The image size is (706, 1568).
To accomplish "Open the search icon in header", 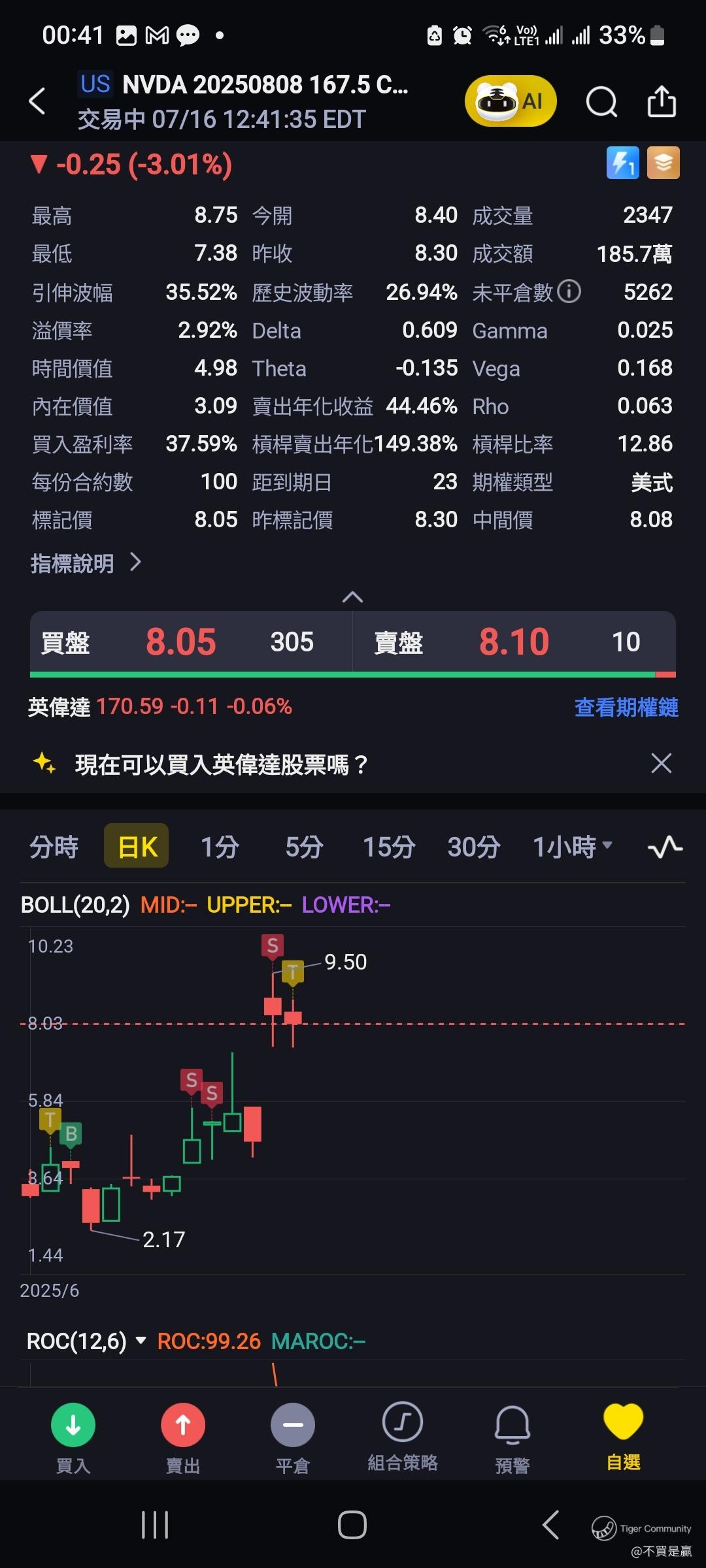I will 601,101.
